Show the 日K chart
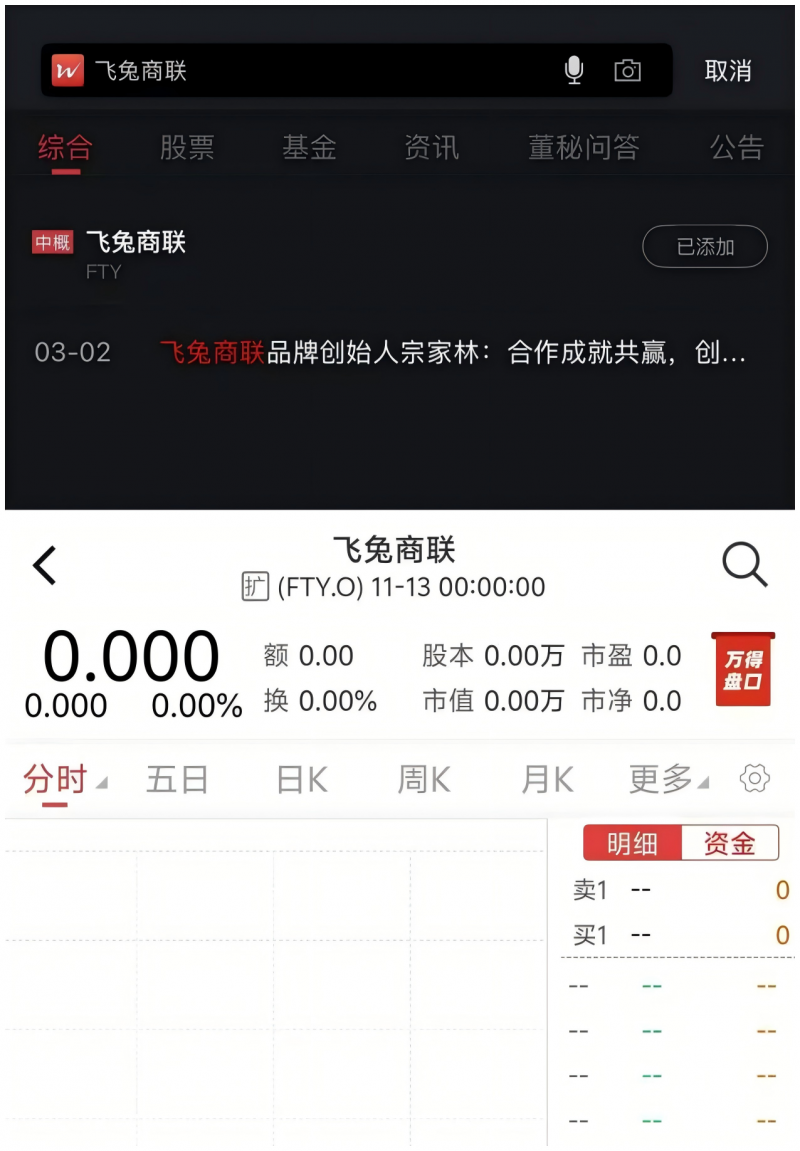Image resolution: width=800 pixels, height=1151 pixels. point(302,779)
